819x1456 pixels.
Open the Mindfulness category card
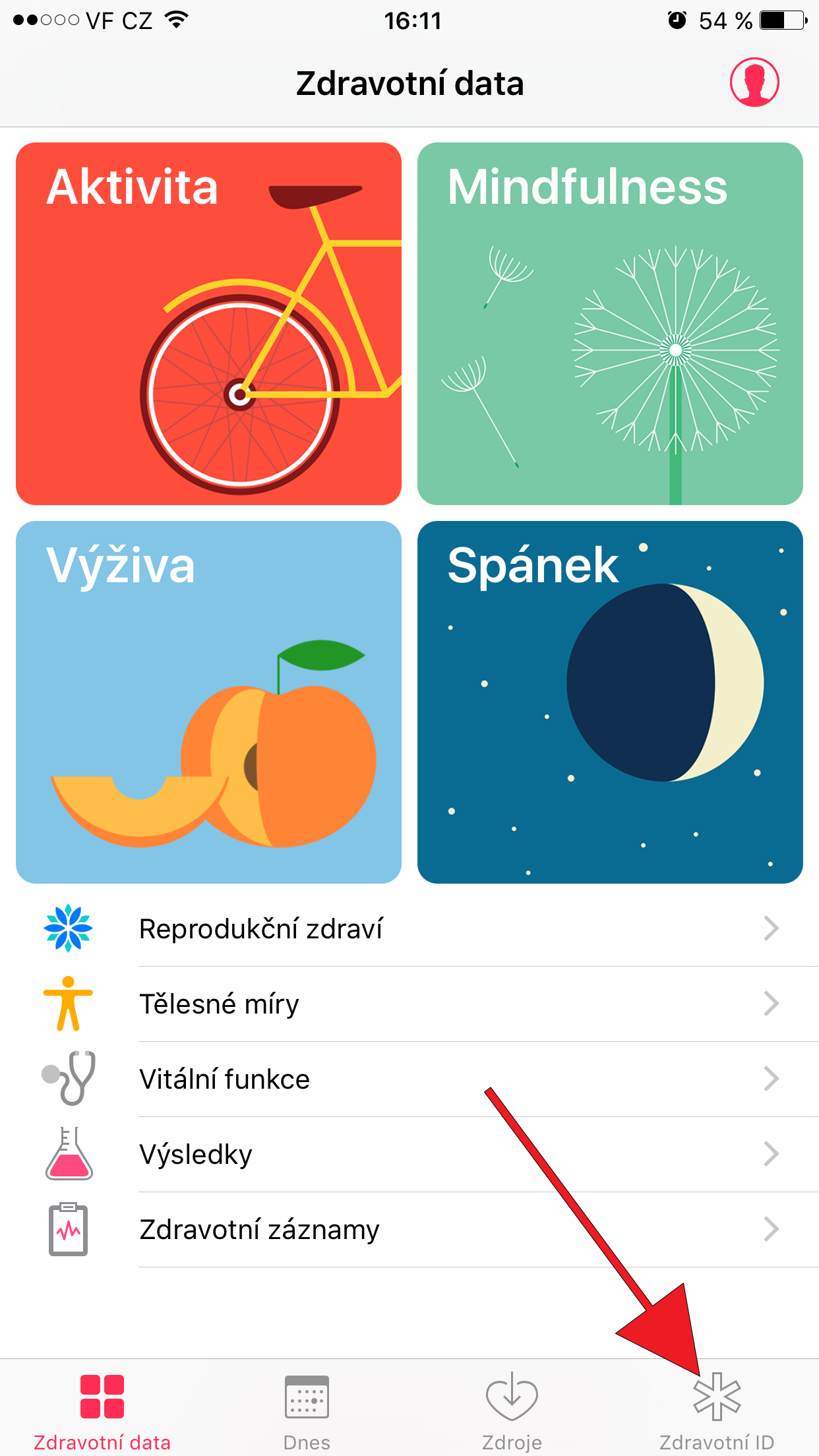[610, 324]
